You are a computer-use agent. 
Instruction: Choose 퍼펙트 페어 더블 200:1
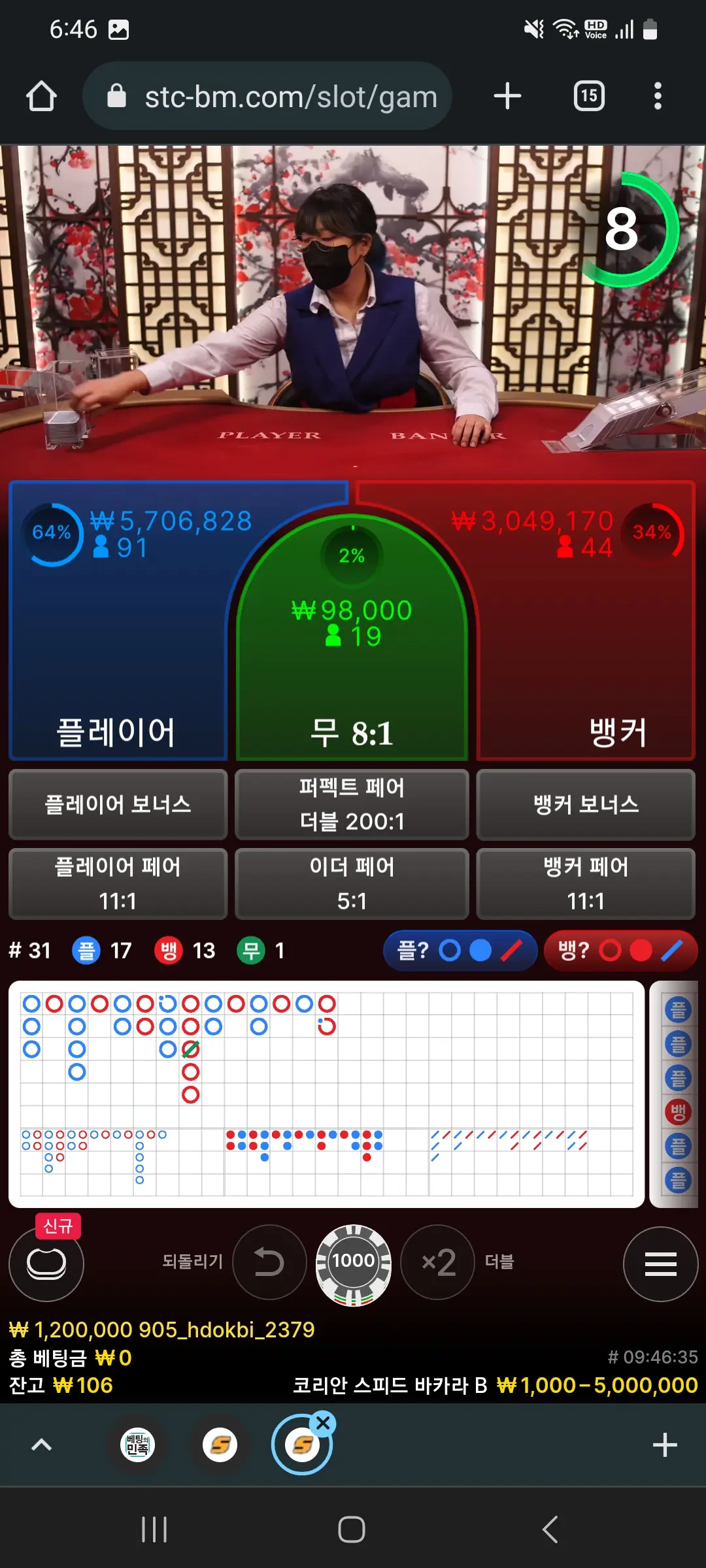click(x=352, y=804)
